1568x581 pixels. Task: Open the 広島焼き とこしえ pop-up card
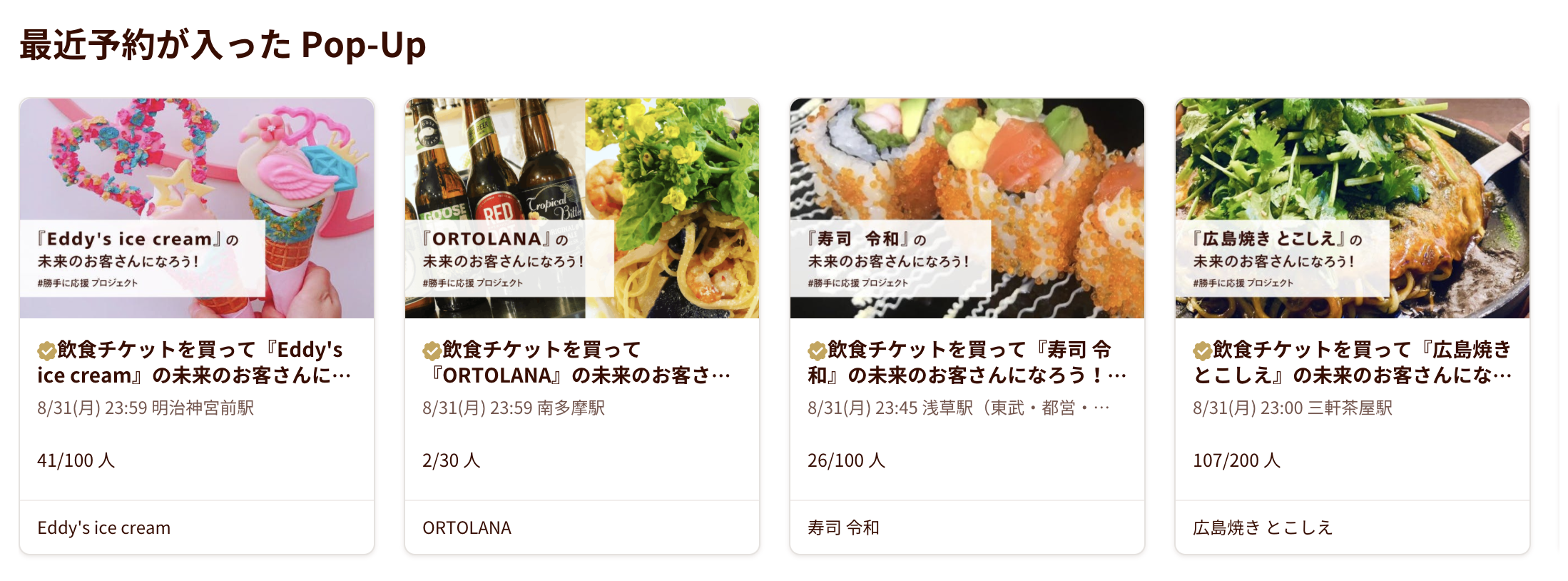1351,362
